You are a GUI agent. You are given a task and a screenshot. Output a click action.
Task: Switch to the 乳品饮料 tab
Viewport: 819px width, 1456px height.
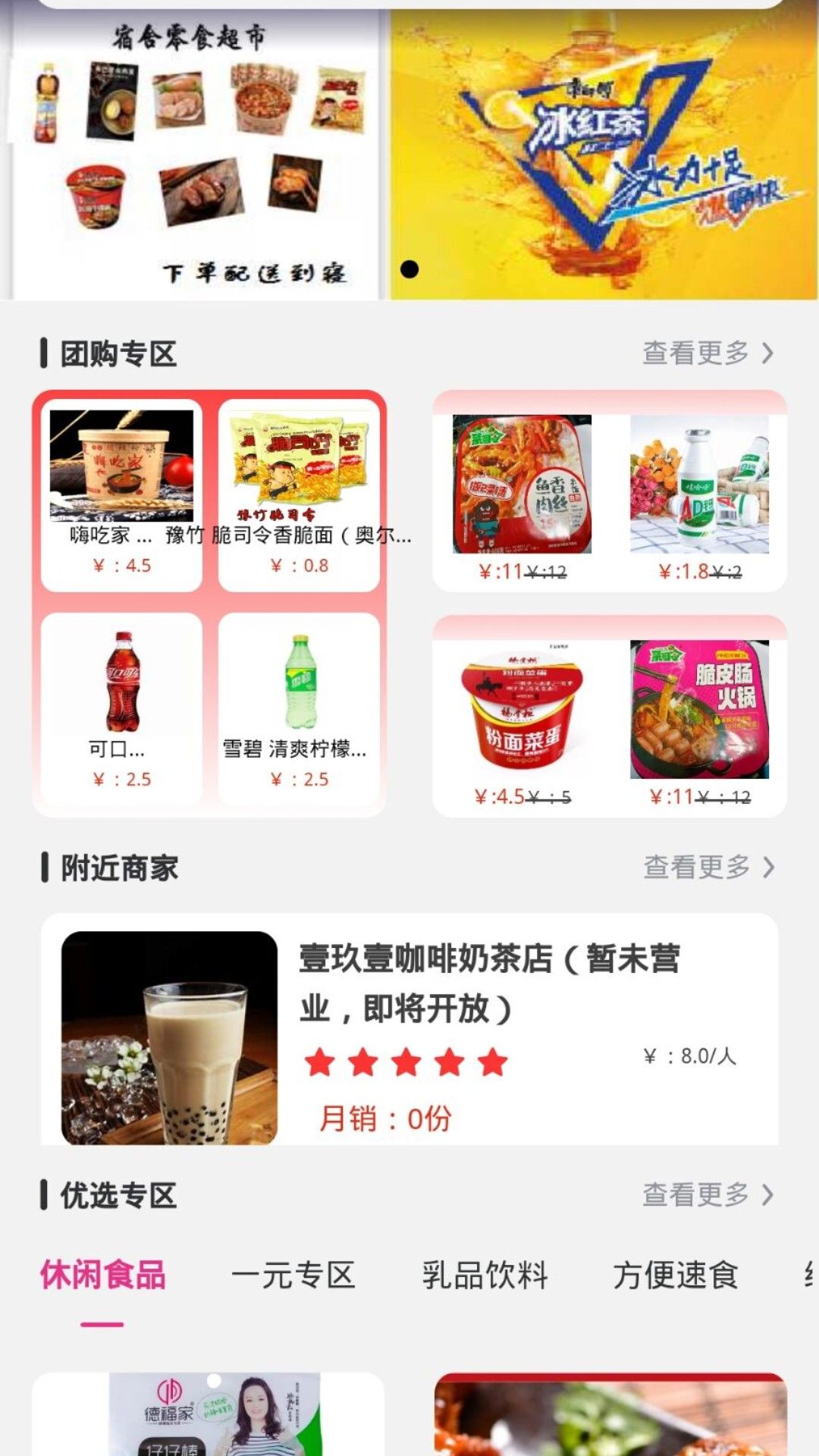[485, 1276]
